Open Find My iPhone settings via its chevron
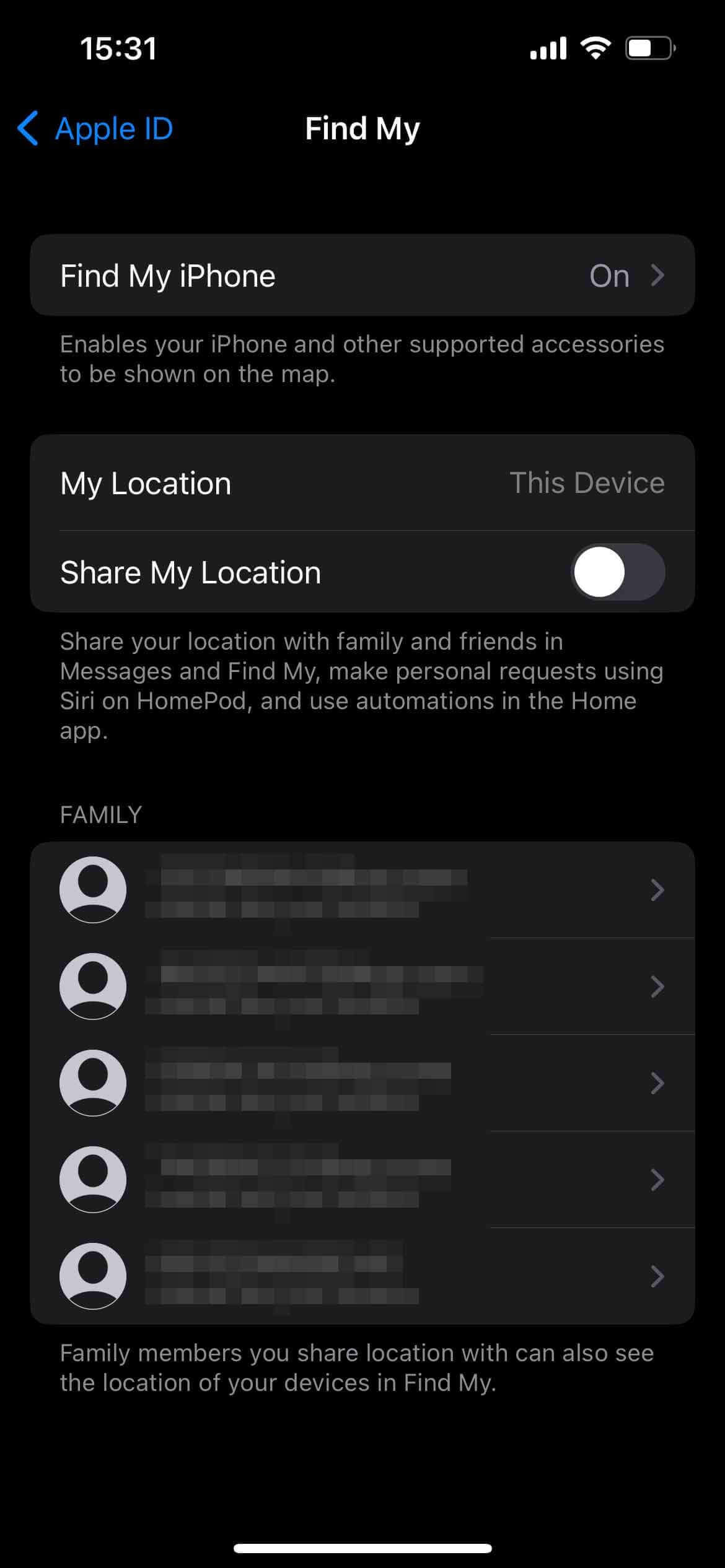This screenshot has height=1568, width=725. [658, 276]
